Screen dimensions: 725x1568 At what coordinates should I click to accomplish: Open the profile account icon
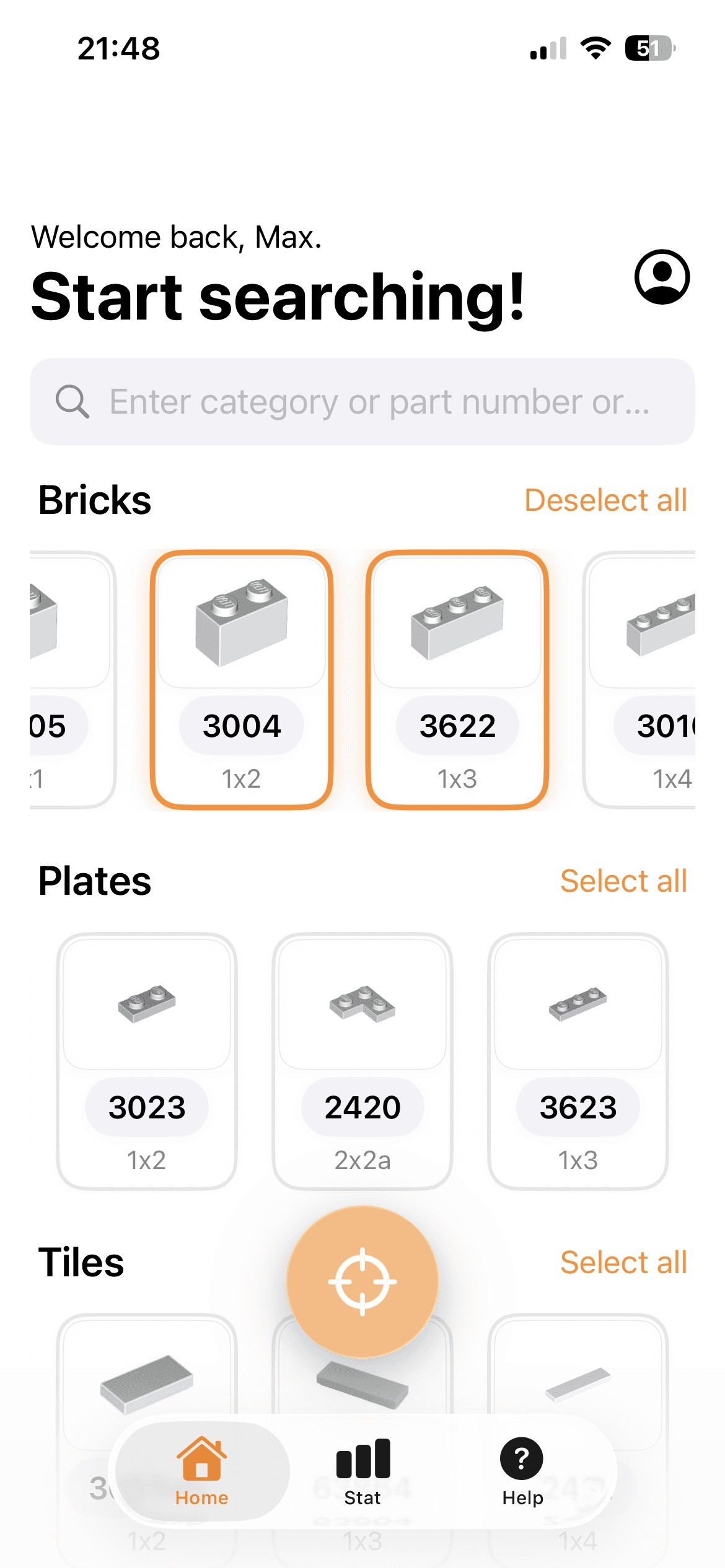(661, 278)
